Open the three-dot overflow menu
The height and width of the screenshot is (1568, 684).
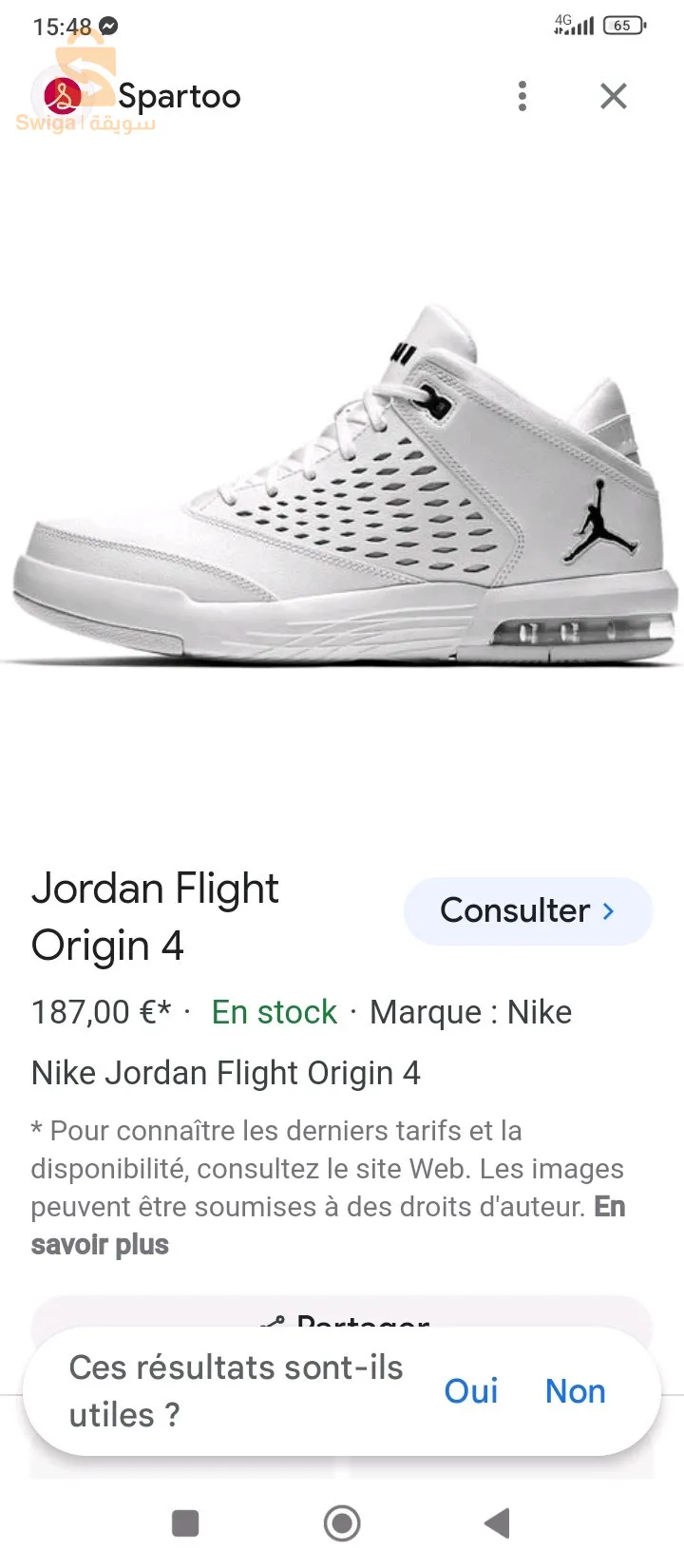click(x=522, y=96)
